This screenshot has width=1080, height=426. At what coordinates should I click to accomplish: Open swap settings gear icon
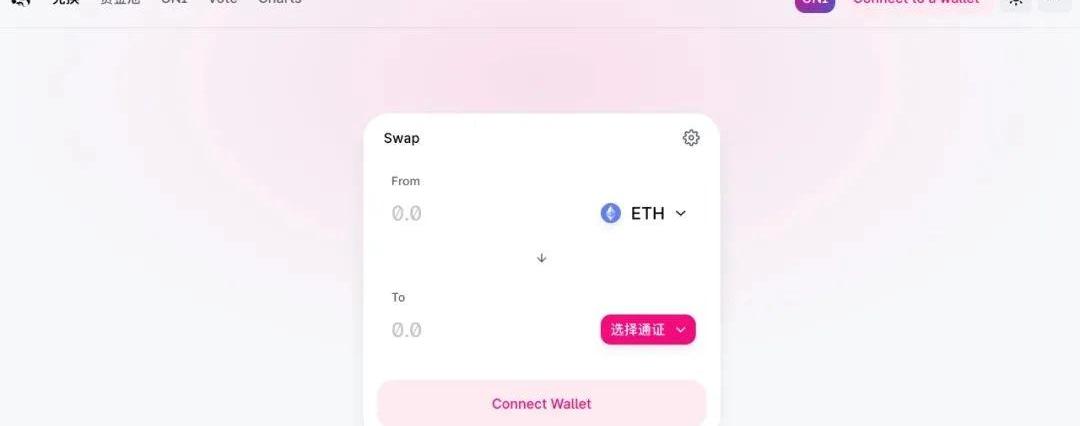(691, 138)
